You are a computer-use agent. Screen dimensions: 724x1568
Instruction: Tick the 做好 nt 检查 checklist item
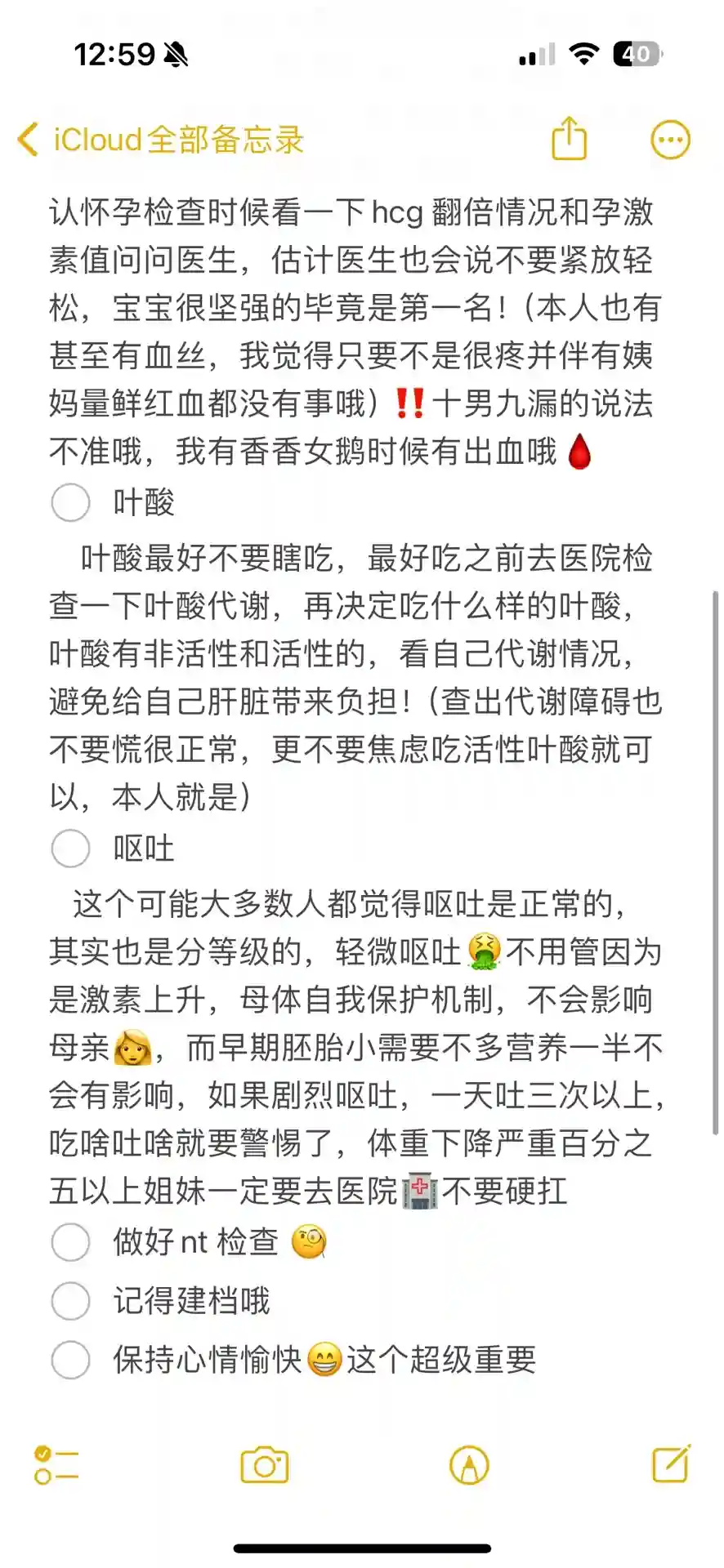click(x=70, y=1242)
